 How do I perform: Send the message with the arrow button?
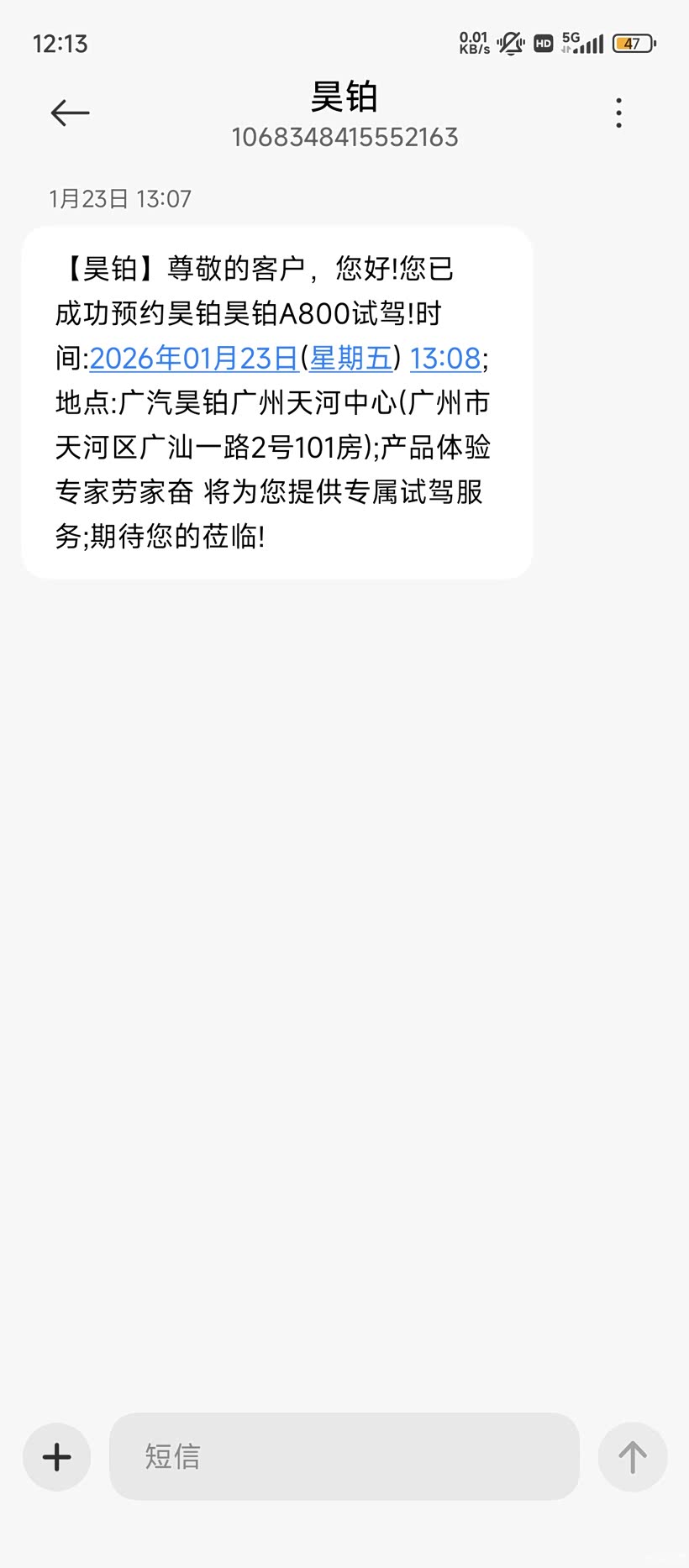tap(633, 1457)
